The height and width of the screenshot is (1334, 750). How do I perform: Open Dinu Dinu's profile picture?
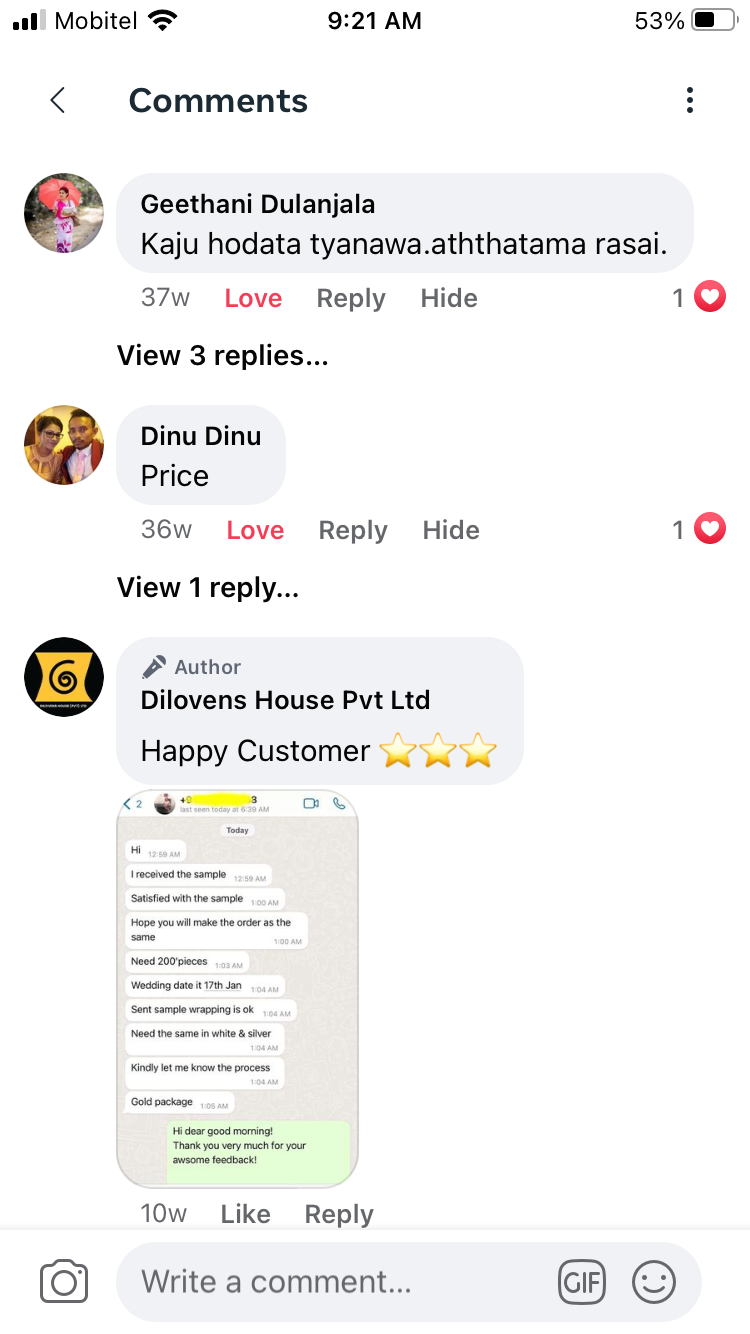[64, 445]
